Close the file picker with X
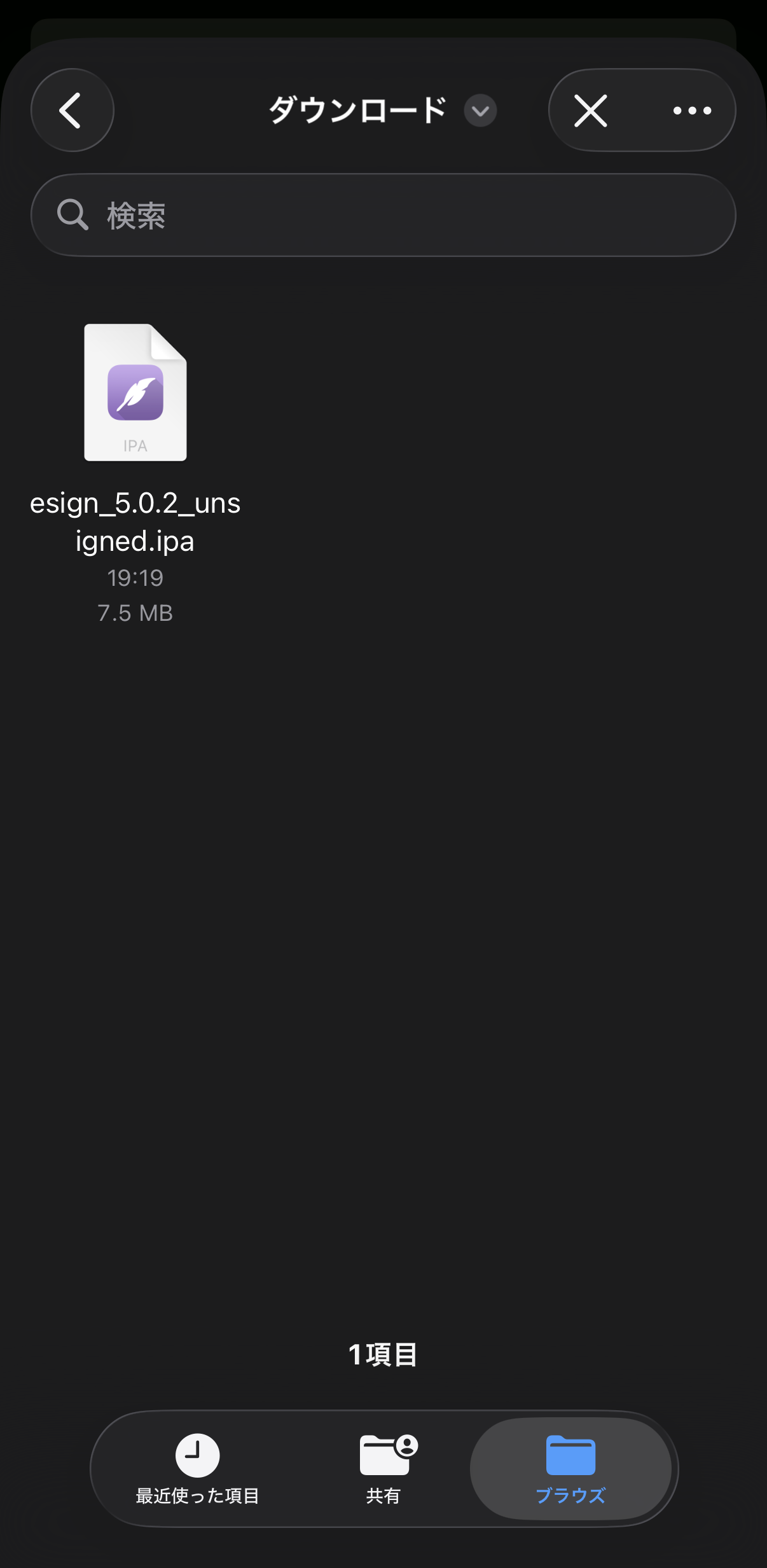767x1568 pixels. click(591, 111)
